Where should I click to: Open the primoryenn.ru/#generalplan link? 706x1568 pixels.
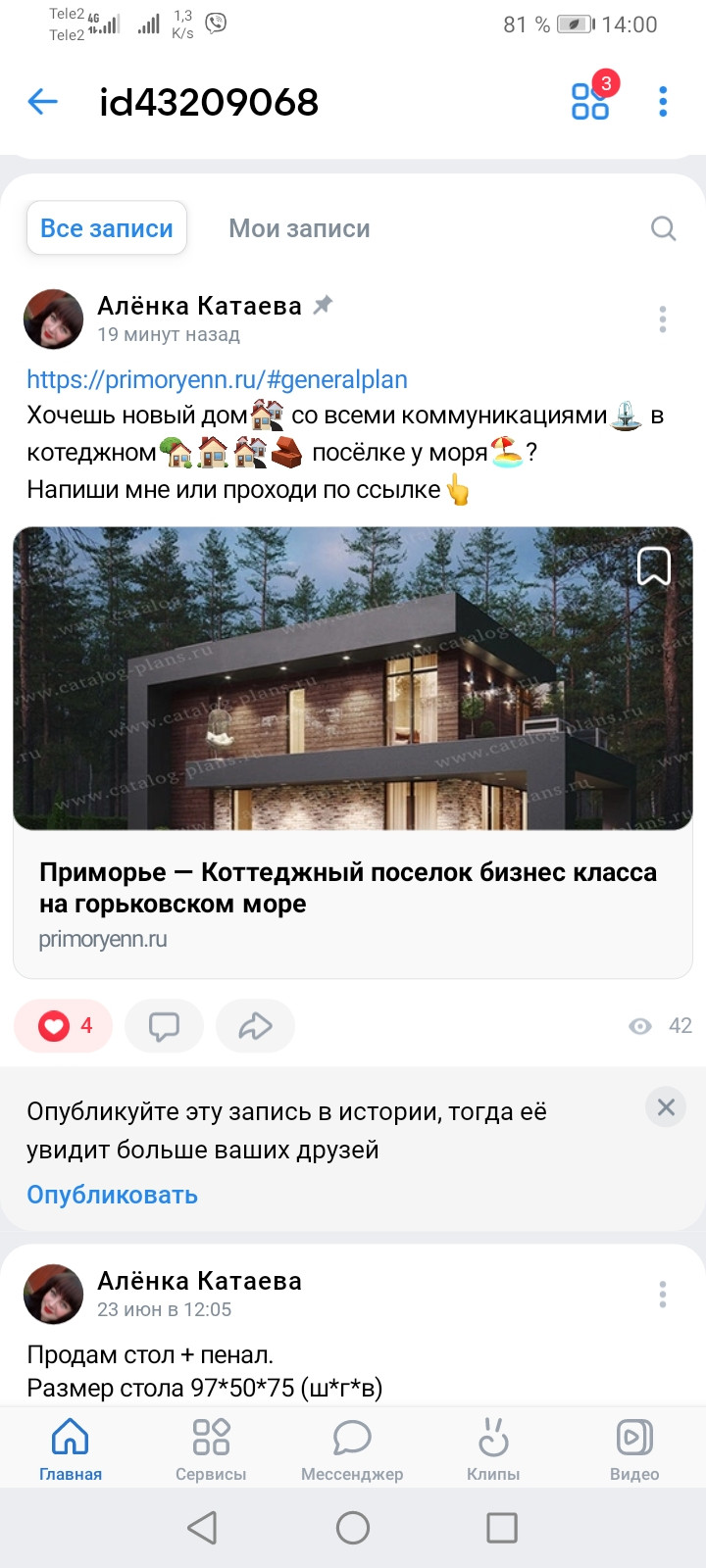(217, 379)
